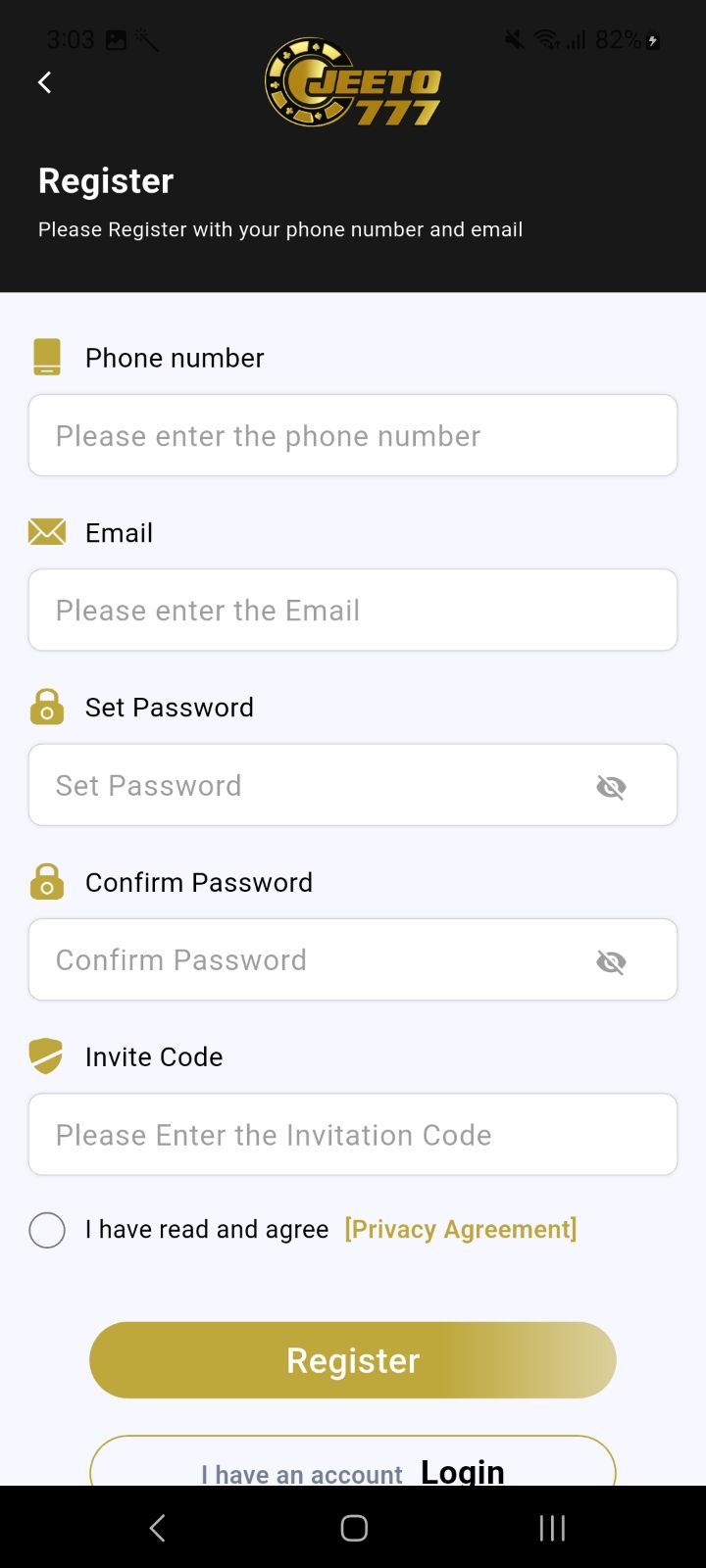706x1568 pixels.
Task: Check the 'I have read and agree' box
Action: (x=47, y=1230)
